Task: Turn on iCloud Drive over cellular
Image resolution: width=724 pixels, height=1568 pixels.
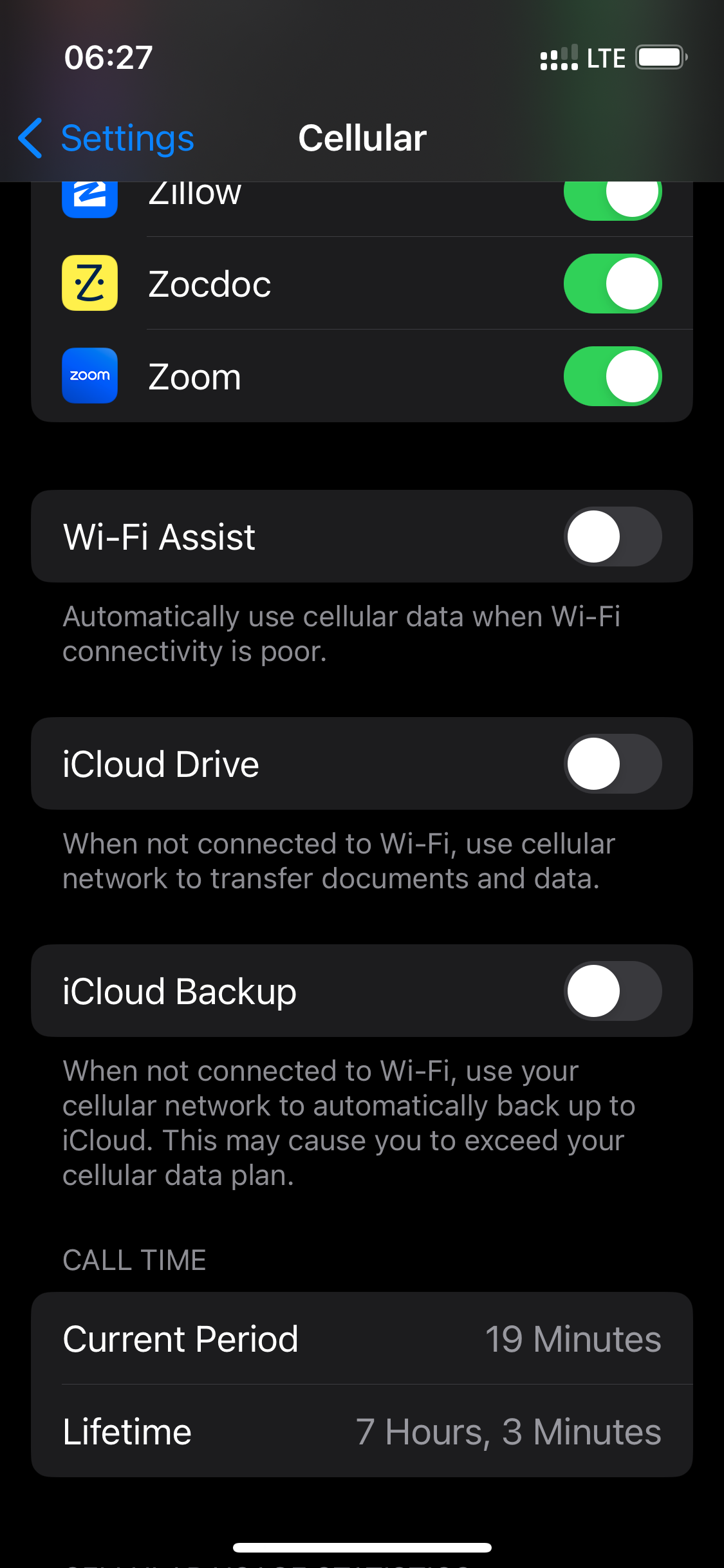Action: [612, 764]
